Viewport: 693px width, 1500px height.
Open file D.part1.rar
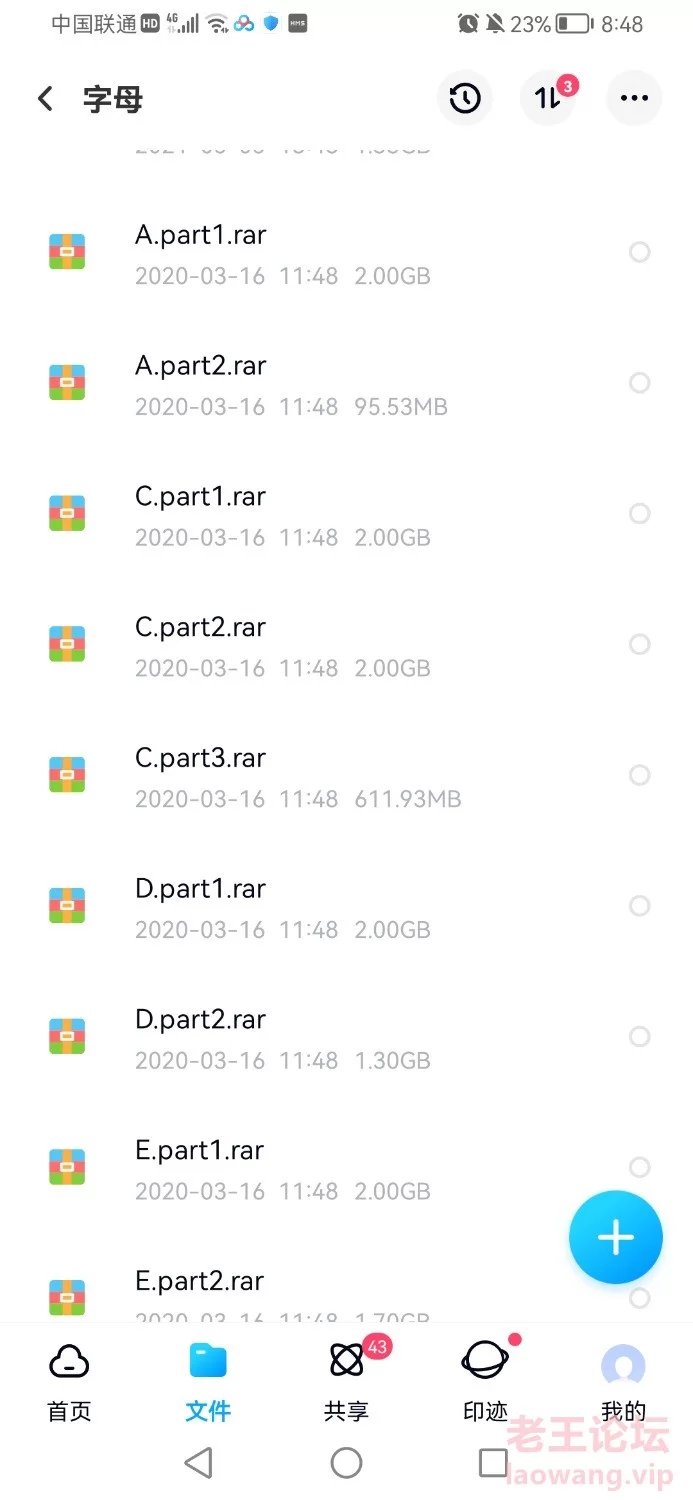pyautogui.click(x=346, y=908)
